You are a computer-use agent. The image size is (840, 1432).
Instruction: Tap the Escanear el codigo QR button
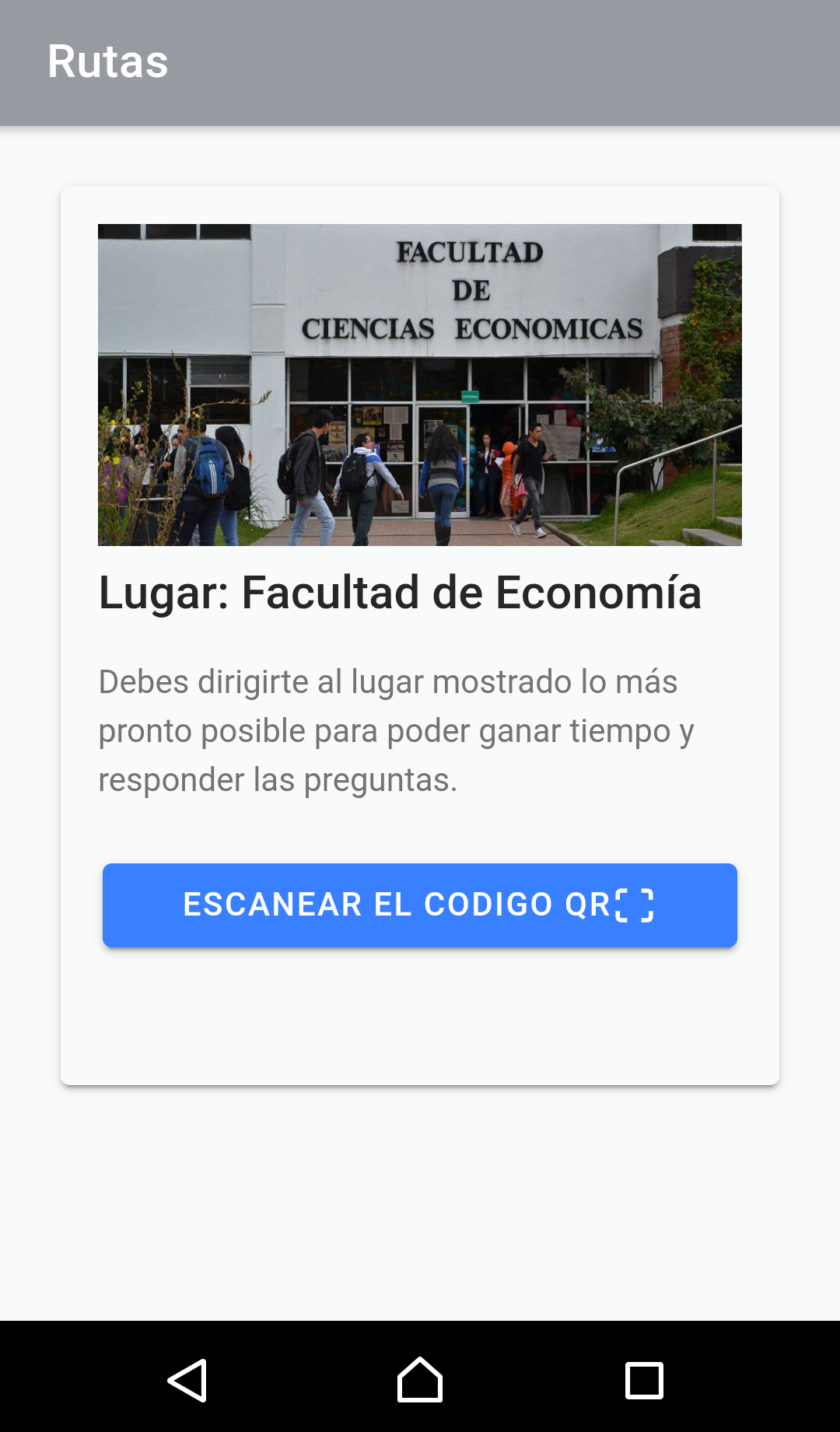[x=420, y=905]
